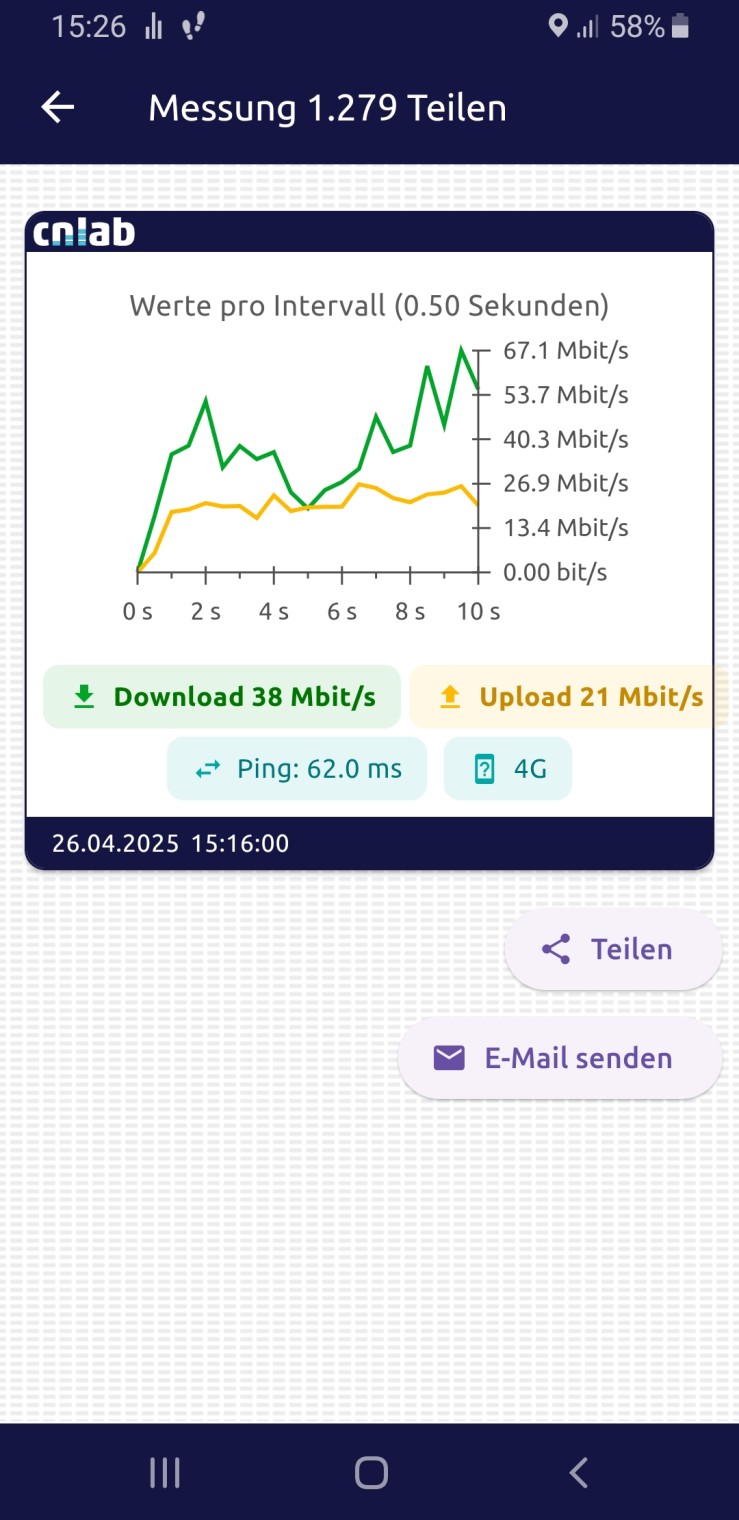Share the measurement via Teilen button
Image resolution: width=739 pixels, height=1520 pixels.
point(613,949)
